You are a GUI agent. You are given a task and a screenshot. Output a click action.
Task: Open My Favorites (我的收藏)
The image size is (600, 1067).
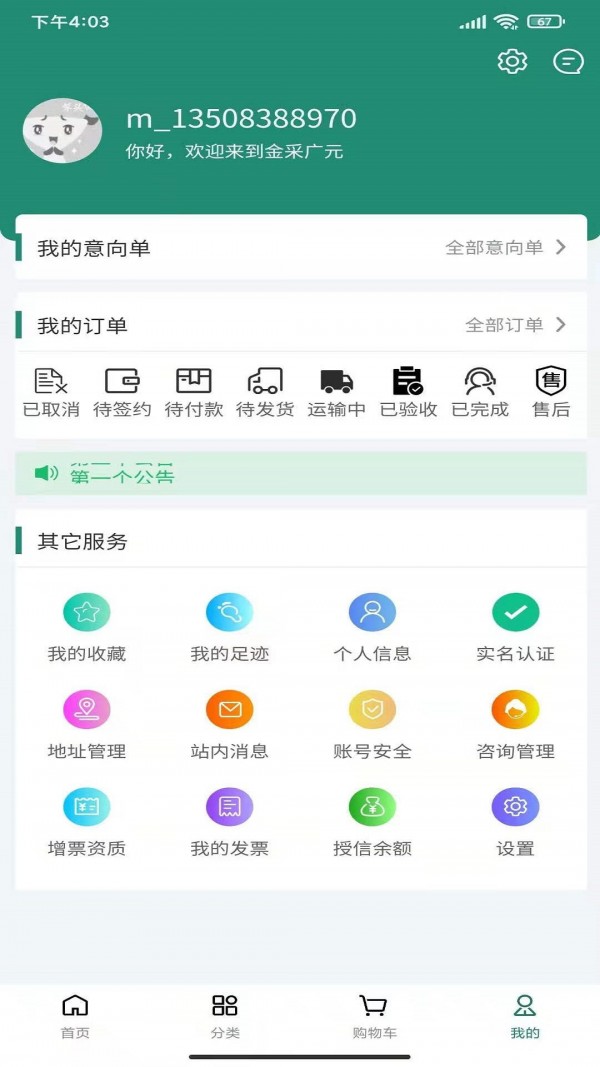(87, 627)
